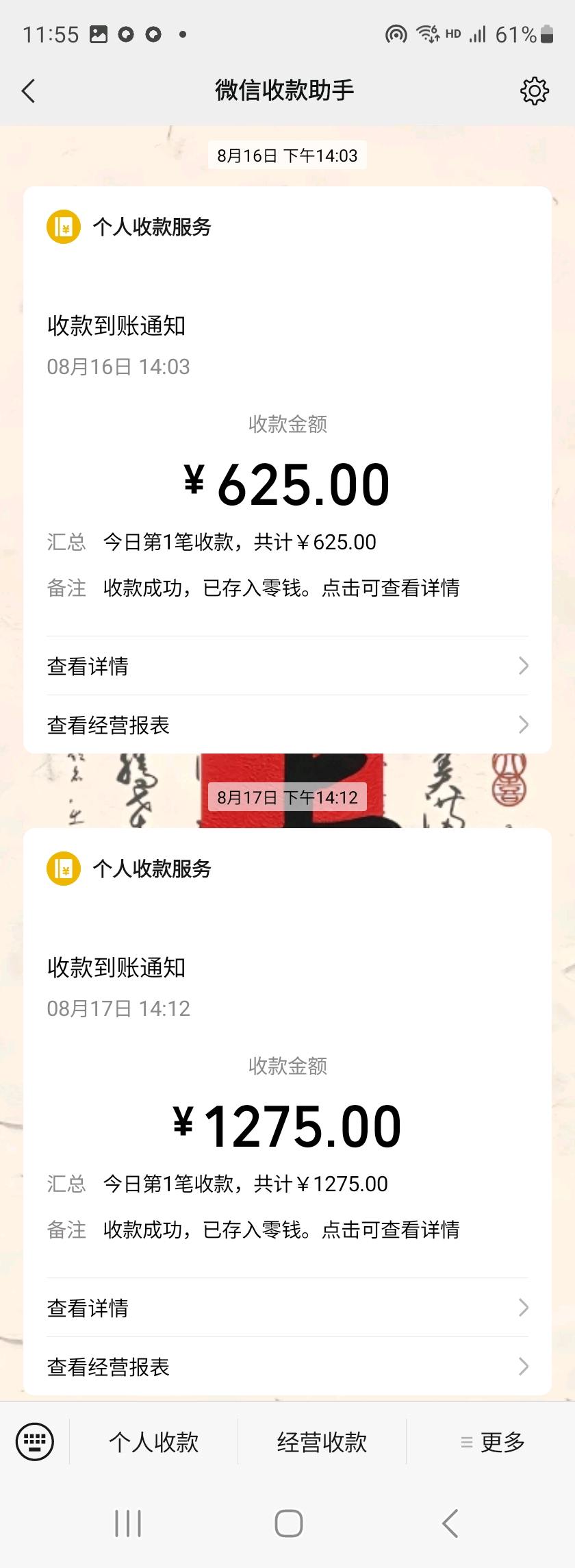This screenshot has width=575, height=1568.
Task: Go to the system home screen
Action: (x=288, y=1523)
